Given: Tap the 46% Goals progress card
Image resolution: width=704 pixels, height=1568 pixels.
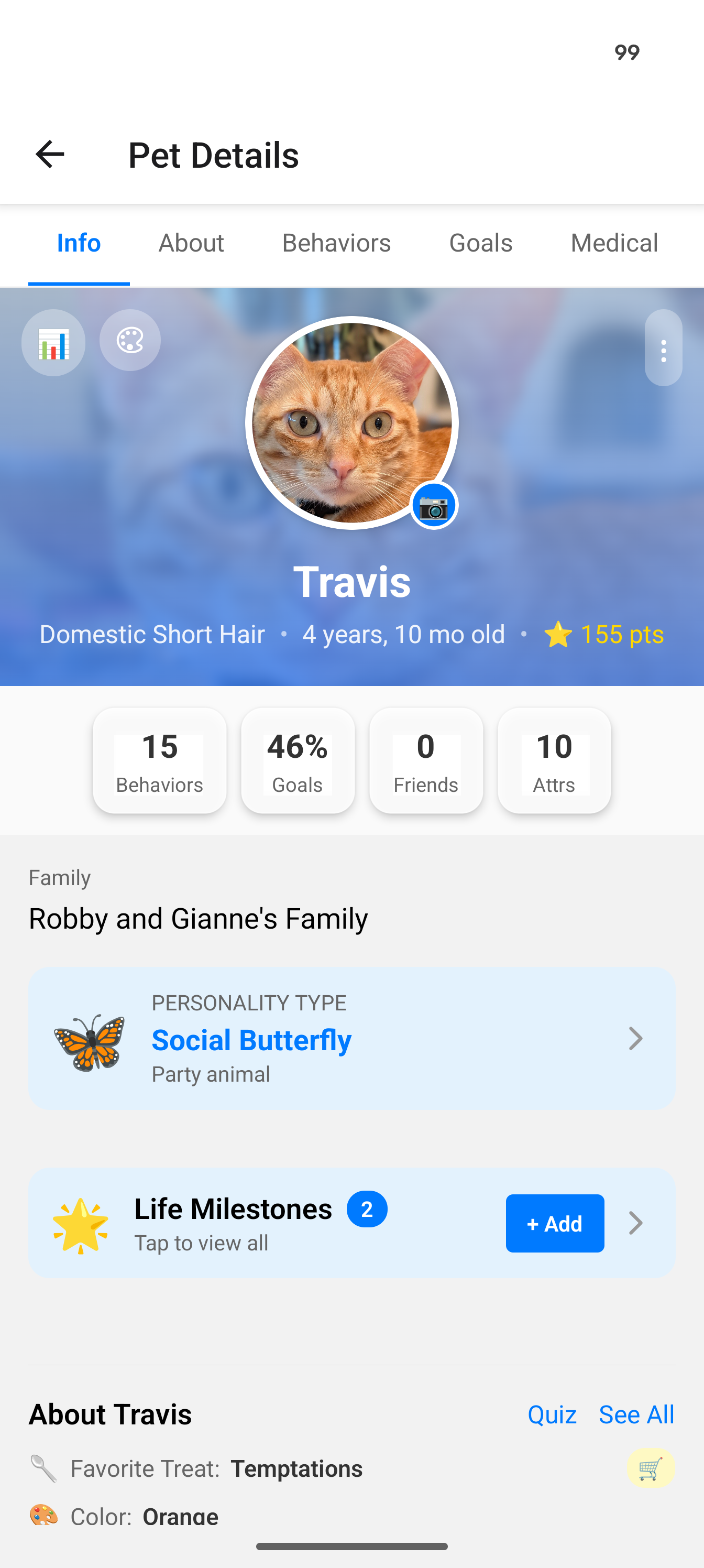Looking at the screenshot, I should coord(297,760).
